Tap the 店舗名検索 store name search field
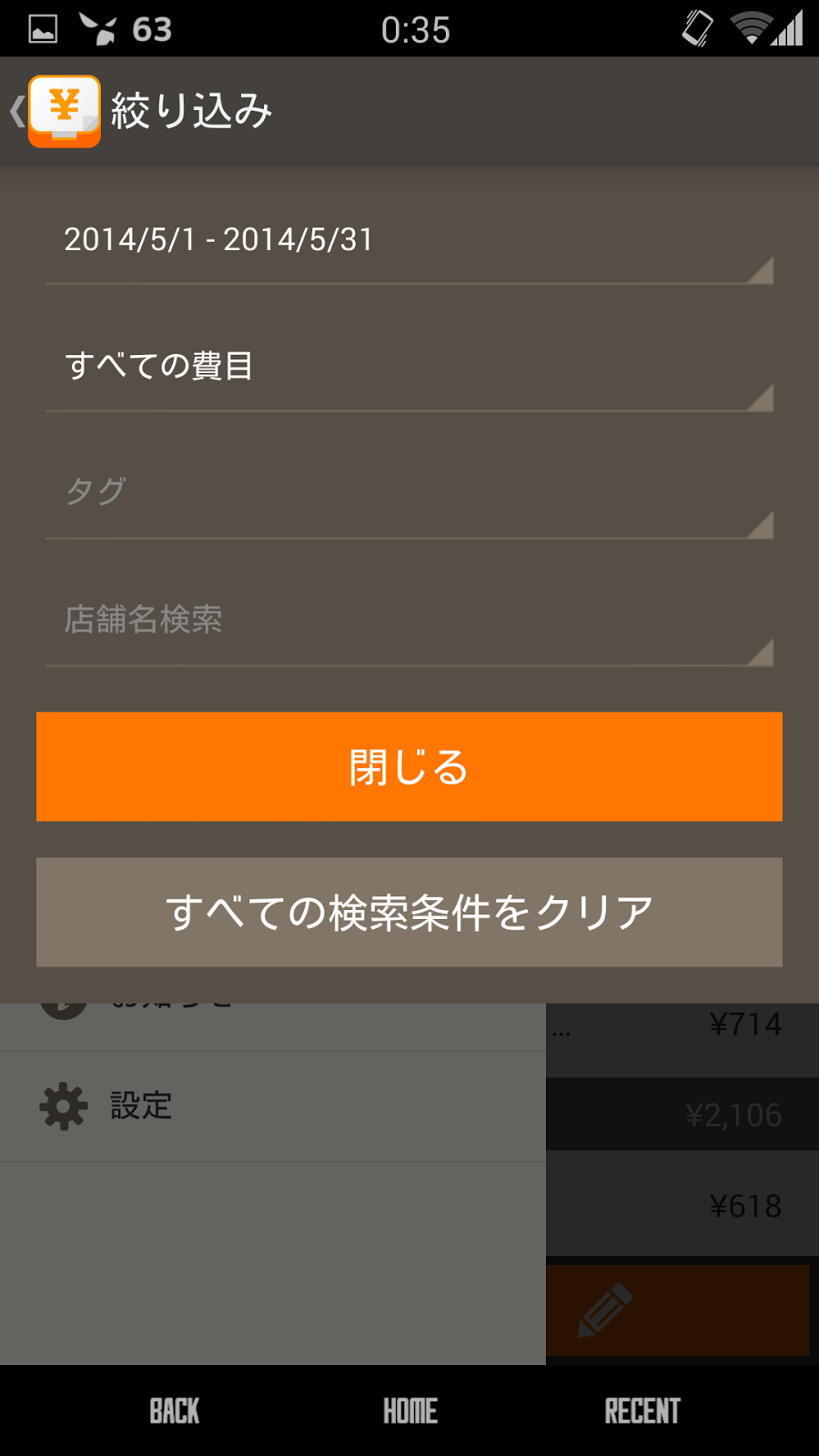This screenshot has width=819, height=1456. (409, 622)
